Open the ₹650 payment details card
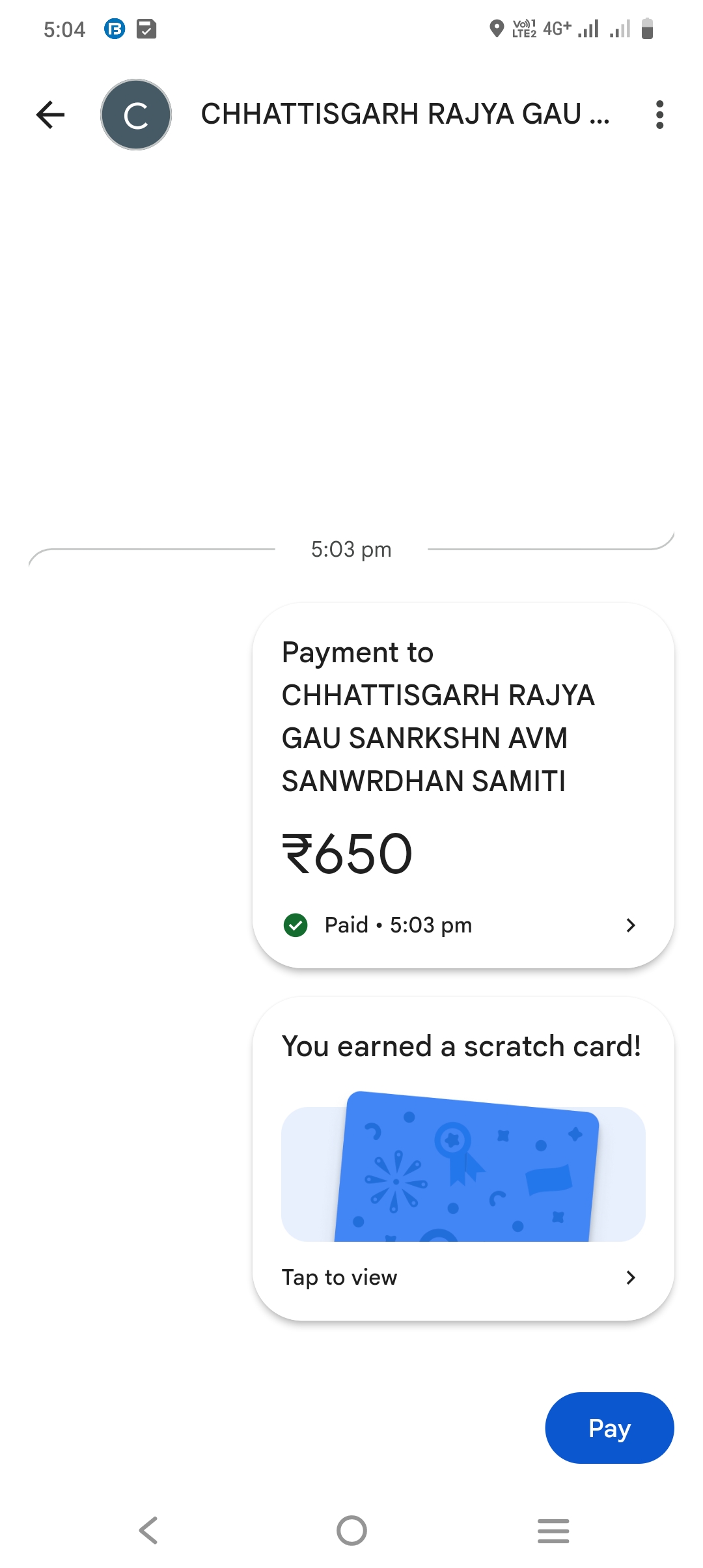Viewport: 703px width, 1568px height. pos(463,785)
